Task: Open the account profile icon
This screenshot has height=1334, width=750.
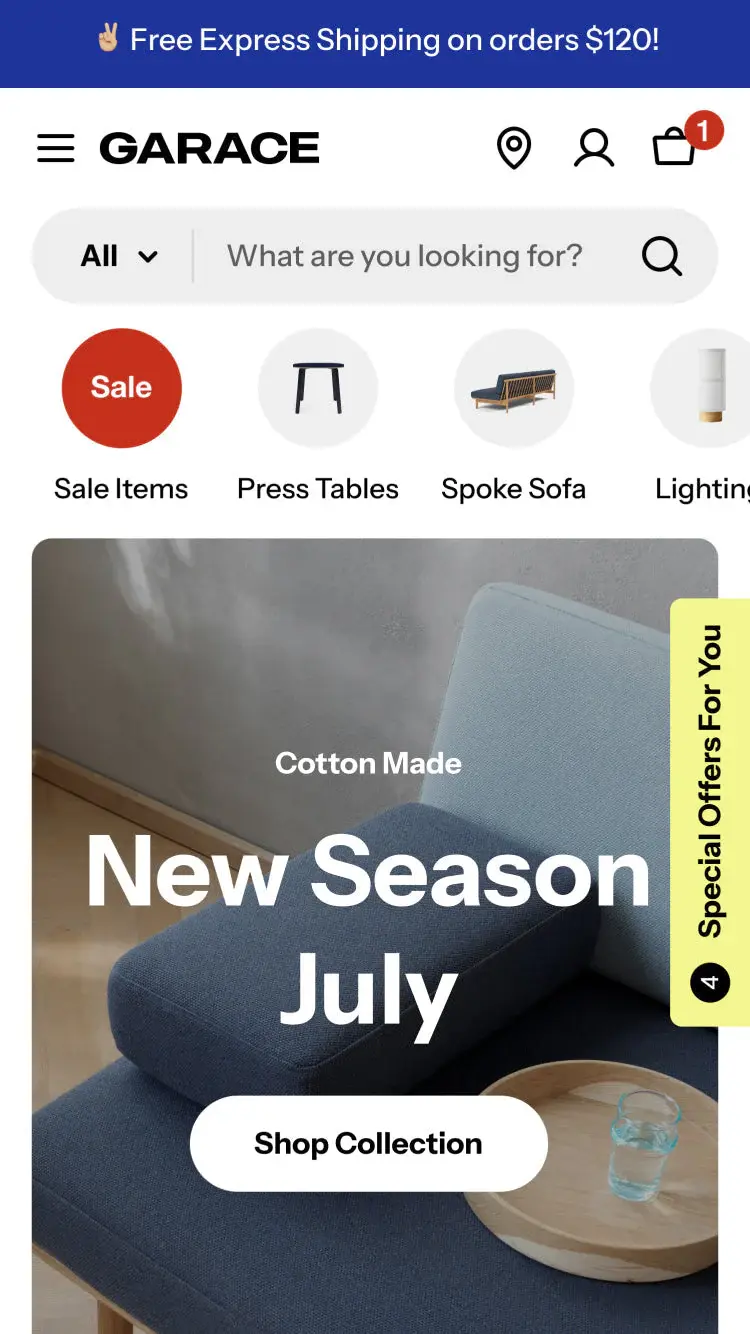Action: pos(594,149)
